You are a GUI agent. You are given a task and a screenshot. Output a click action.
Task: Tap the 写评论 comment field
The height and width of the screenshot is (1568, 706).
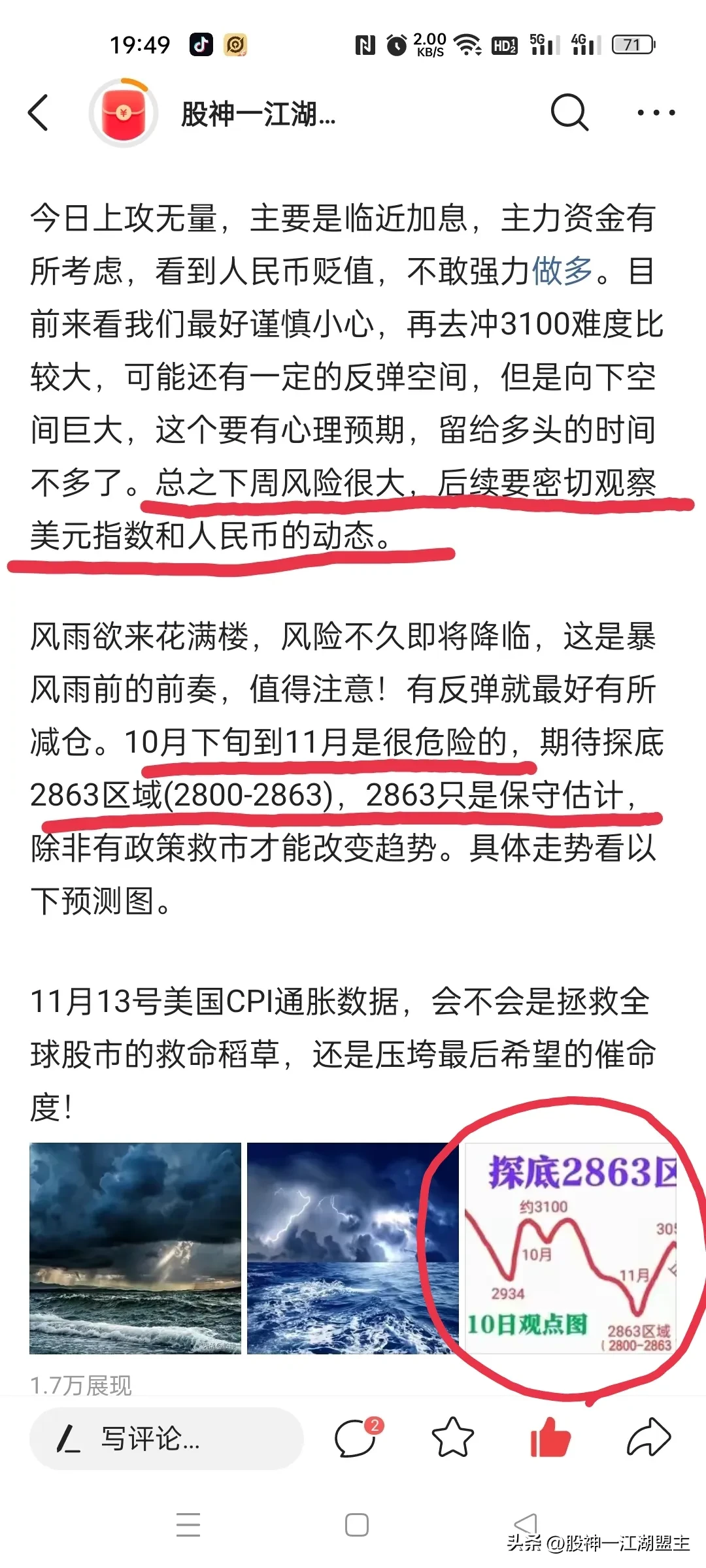[167, 1438]
